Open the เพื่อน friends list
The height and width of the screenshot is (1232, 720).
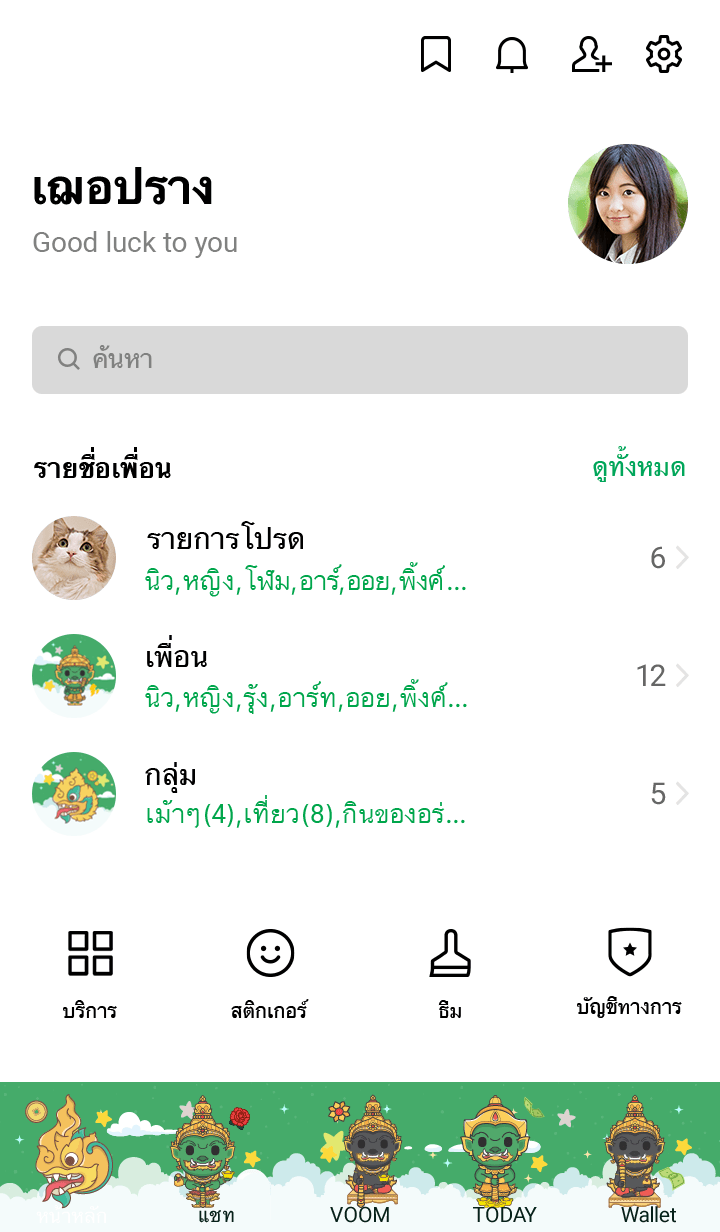(360, 676)
